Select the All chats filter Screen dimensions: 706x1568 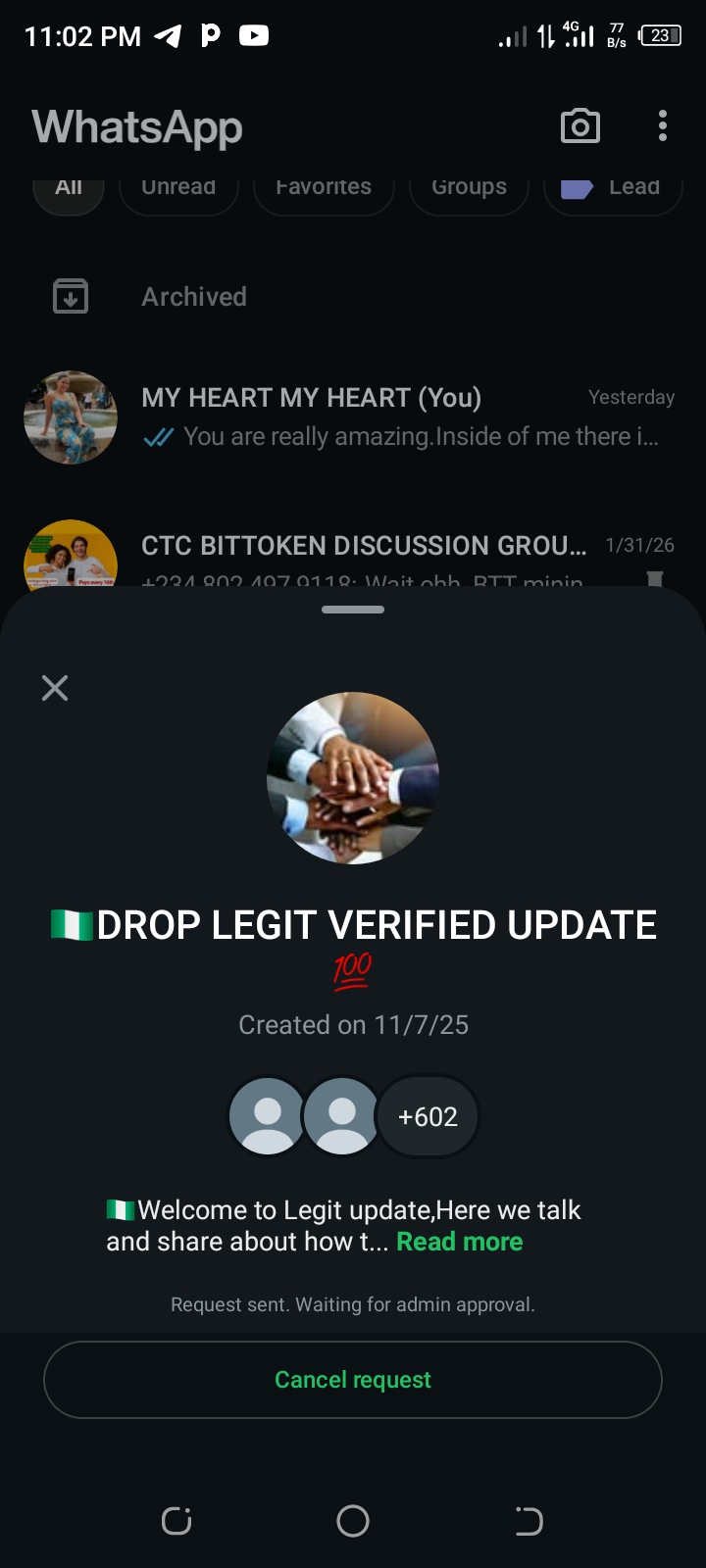tap(69, 188)
